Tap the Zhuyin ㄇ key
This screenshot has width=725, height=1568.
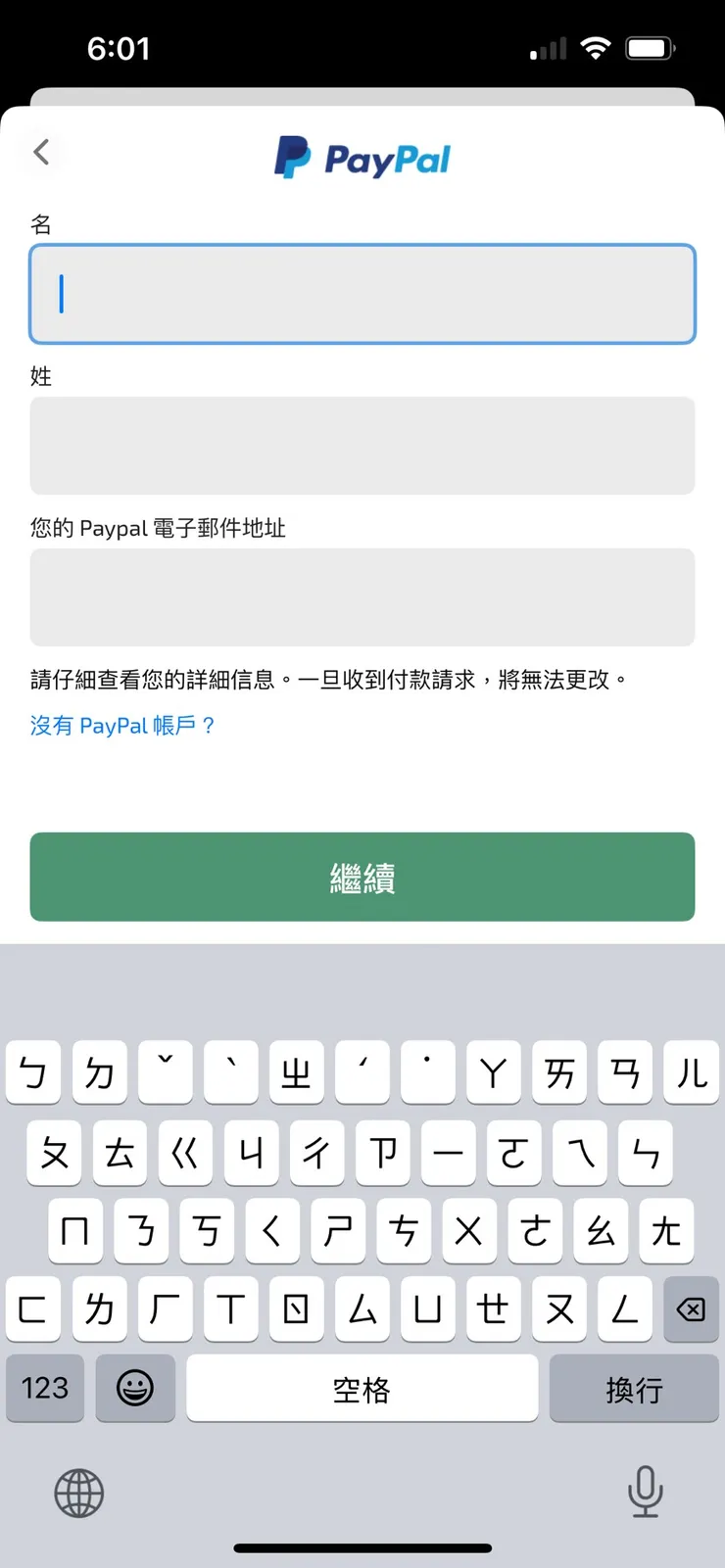click(75, 1231)
